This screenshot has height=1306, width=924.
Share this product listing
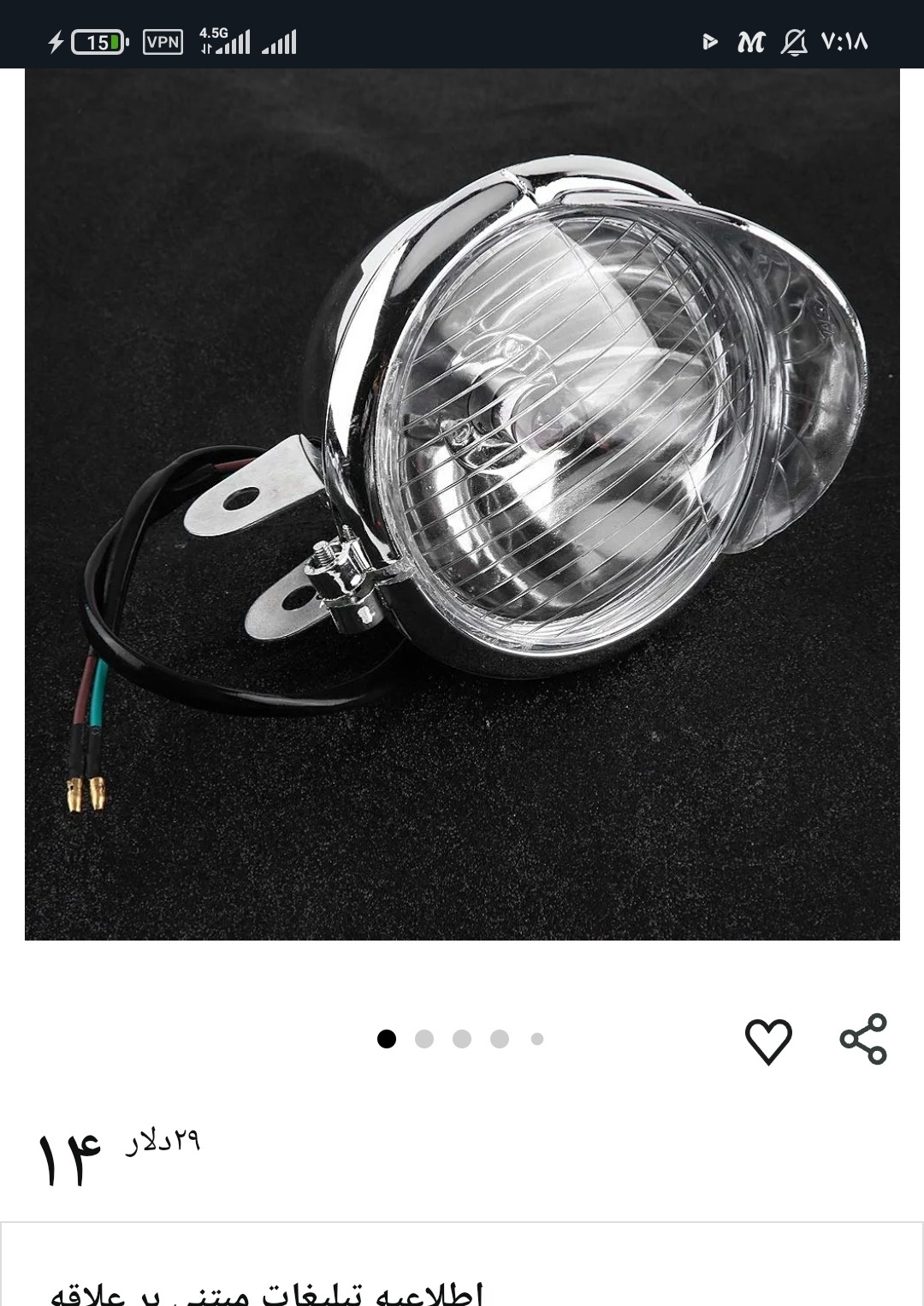(x=863, y=1039)
